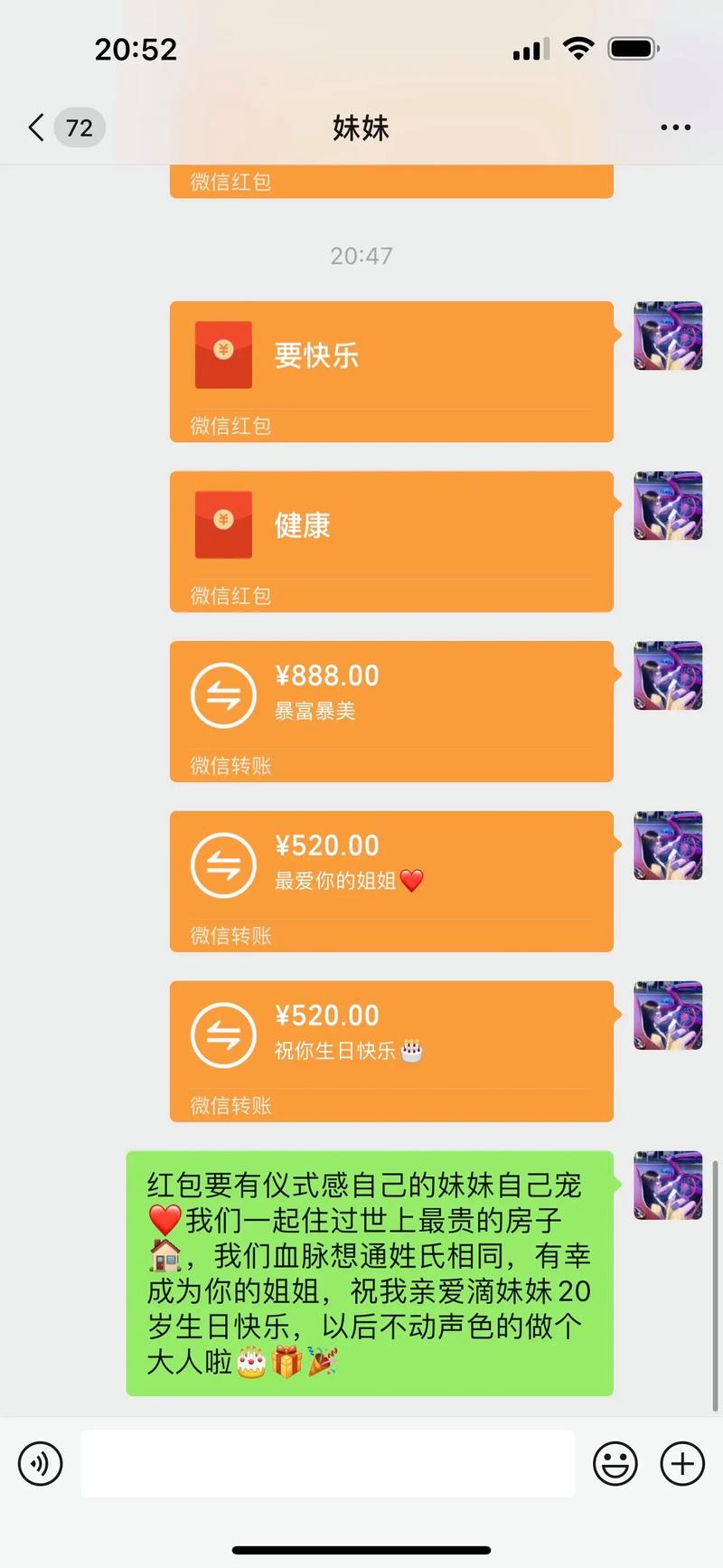View the ¥520.00 最爱你的姐姐 transfer
The image size is (723, 1568).
391,881
